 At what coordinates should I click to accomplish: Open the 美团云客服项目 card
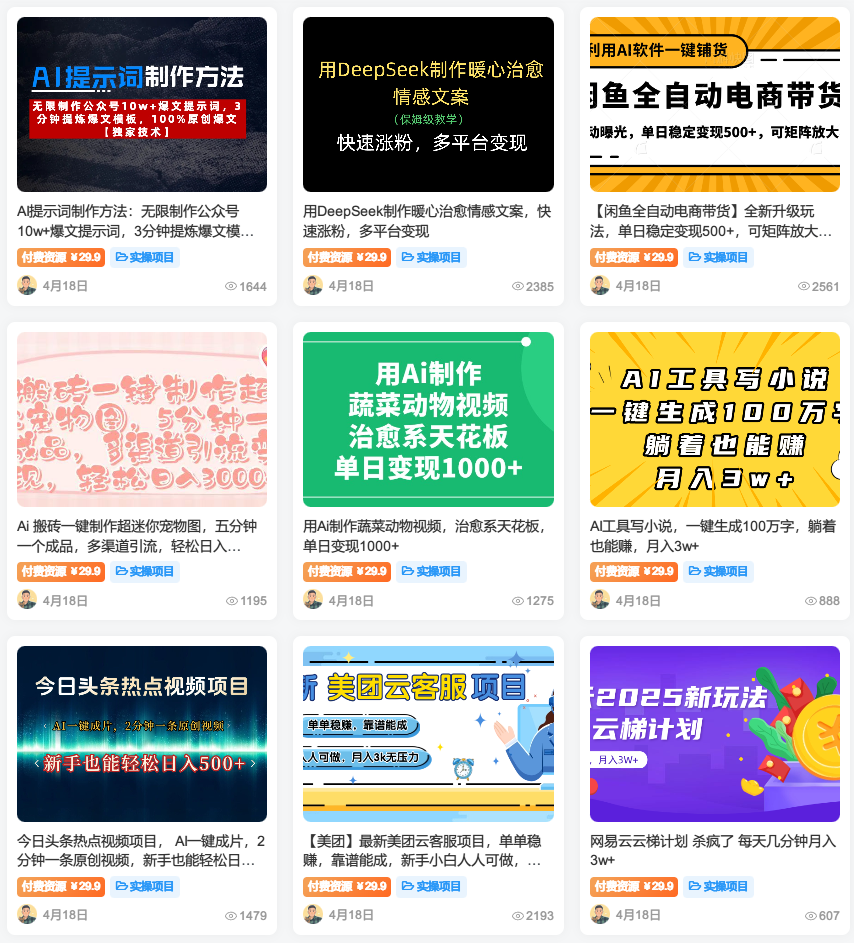tap(428, 733)
